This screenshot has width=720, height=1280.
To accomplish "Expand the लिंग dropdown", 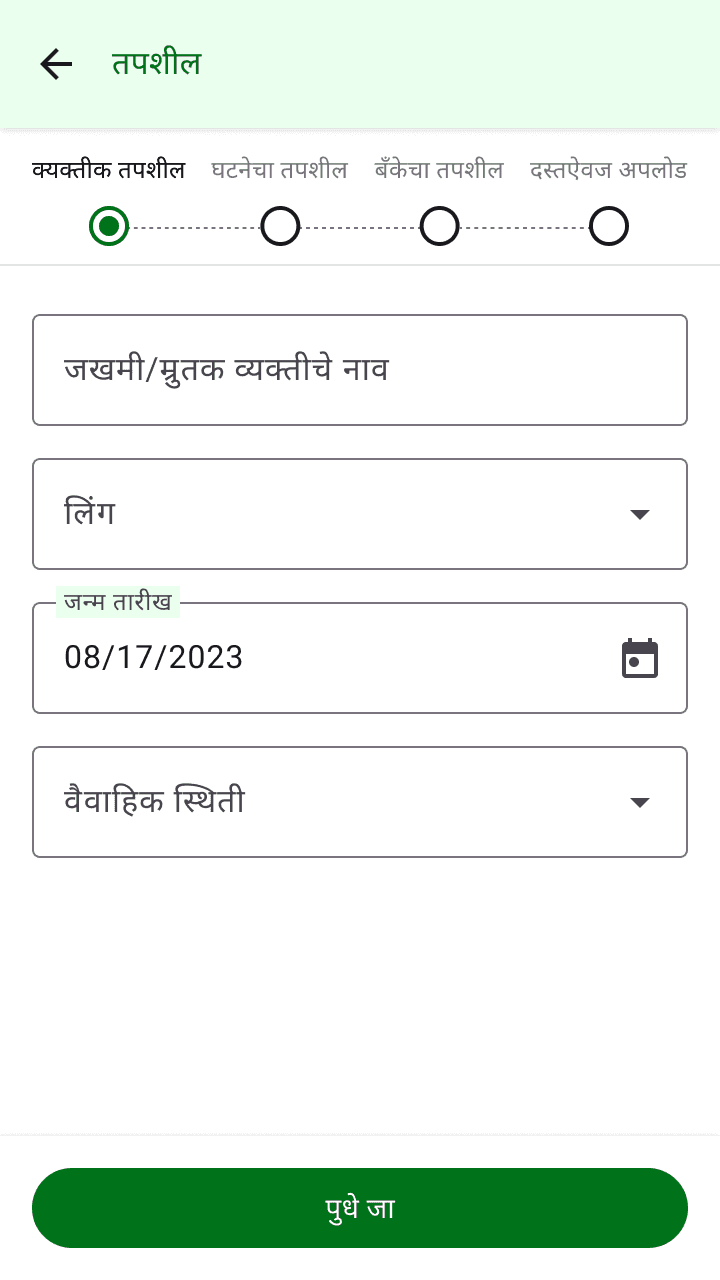I will 640,514.
